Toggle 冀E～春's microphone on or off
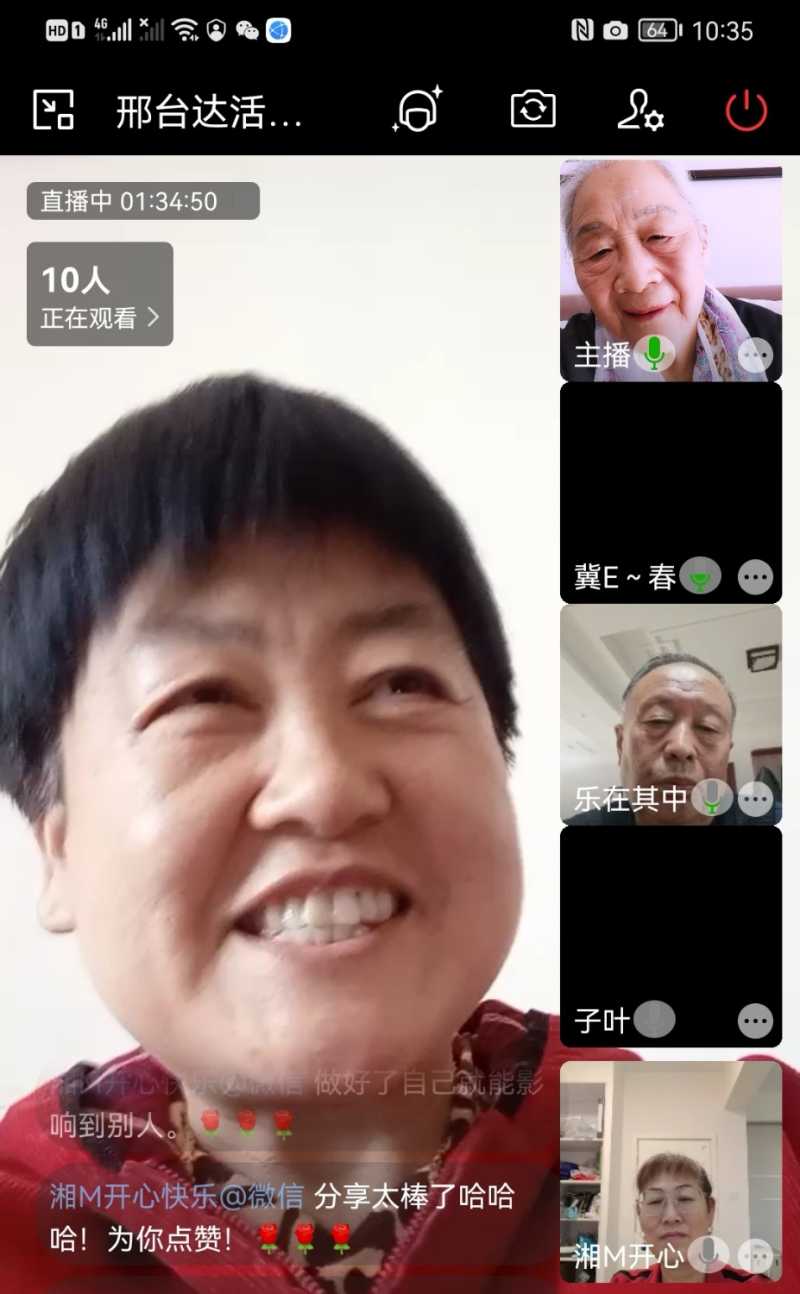This screenshot has height=1294, width=800. tap(700, 576)
